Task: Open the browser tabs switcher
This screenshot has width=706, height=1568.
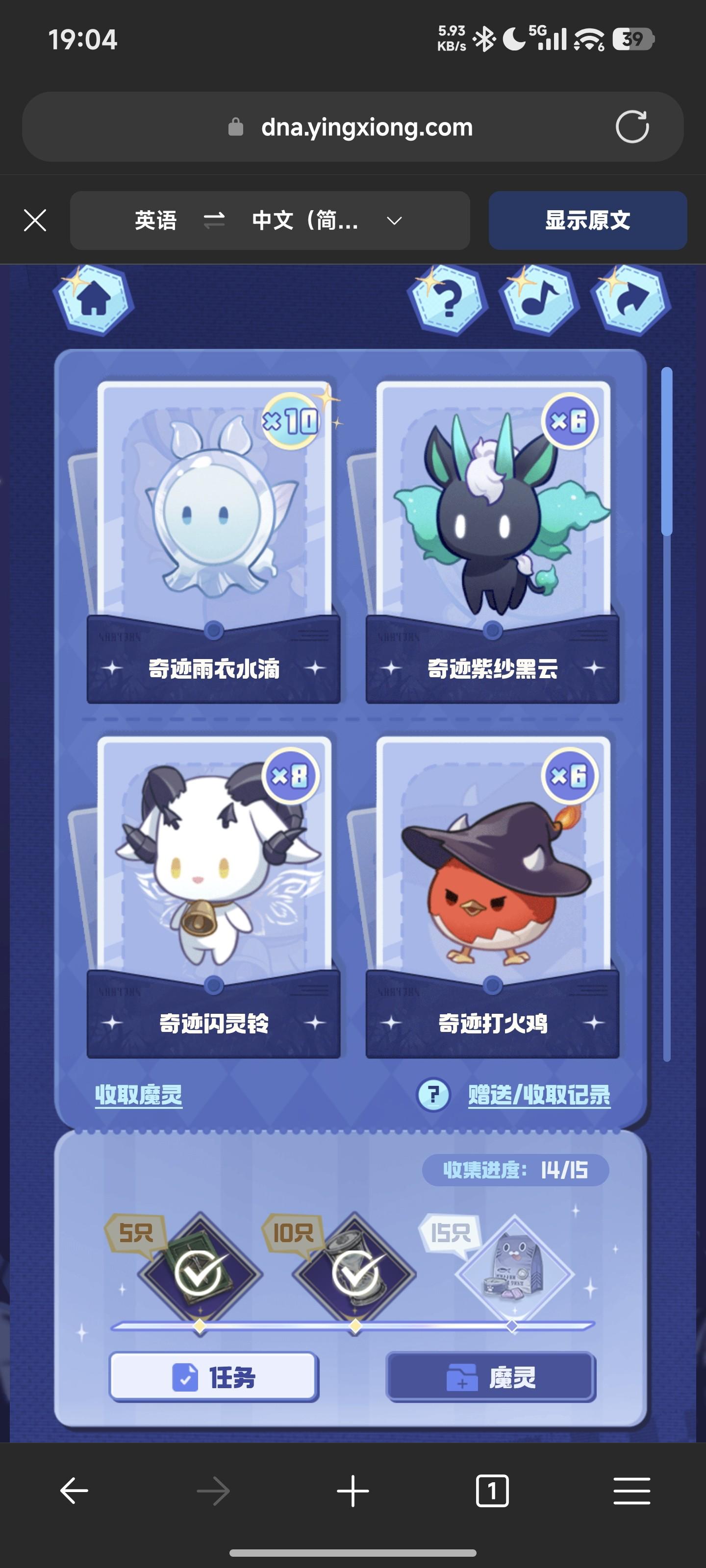Action: coord(492,1491)
